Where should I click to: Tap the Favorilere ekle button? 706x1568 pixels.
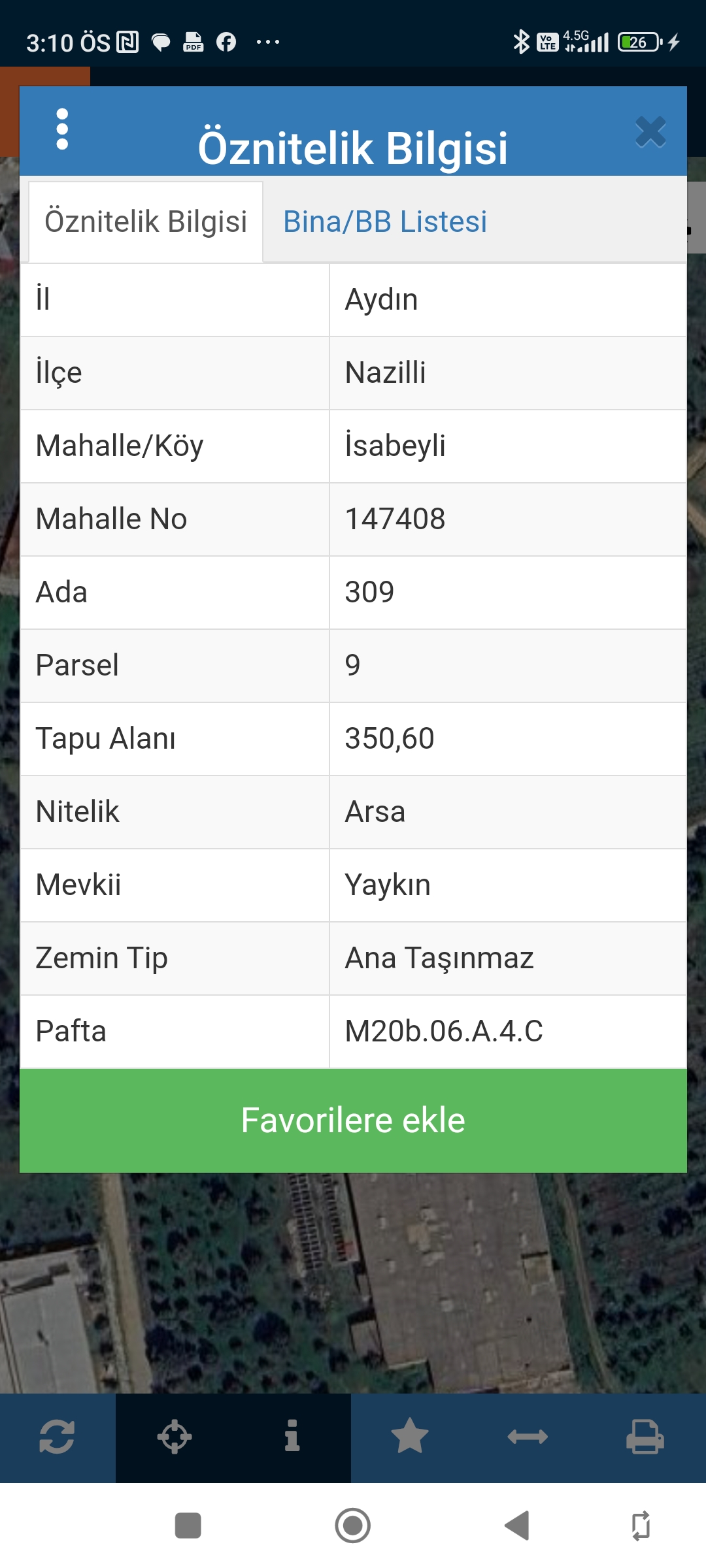(x=353, y=1120)
